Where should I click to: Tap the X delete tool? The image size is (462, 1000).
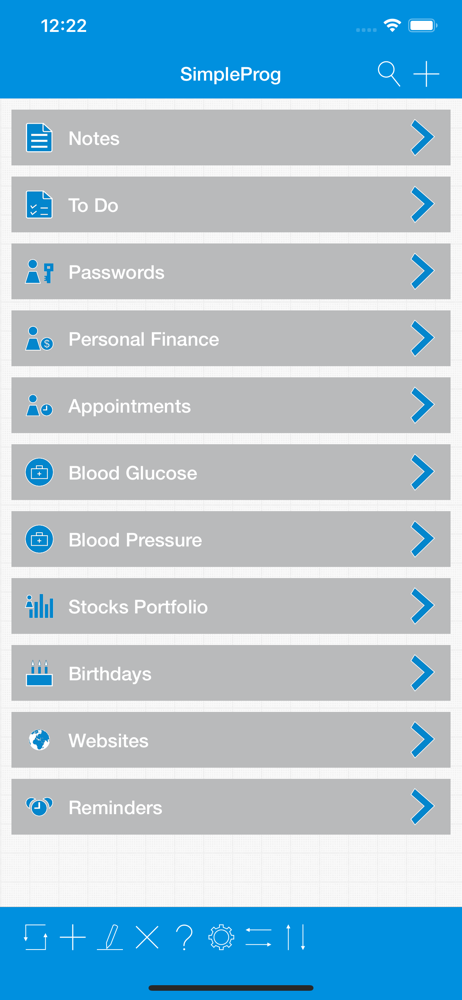click(147, 938)
